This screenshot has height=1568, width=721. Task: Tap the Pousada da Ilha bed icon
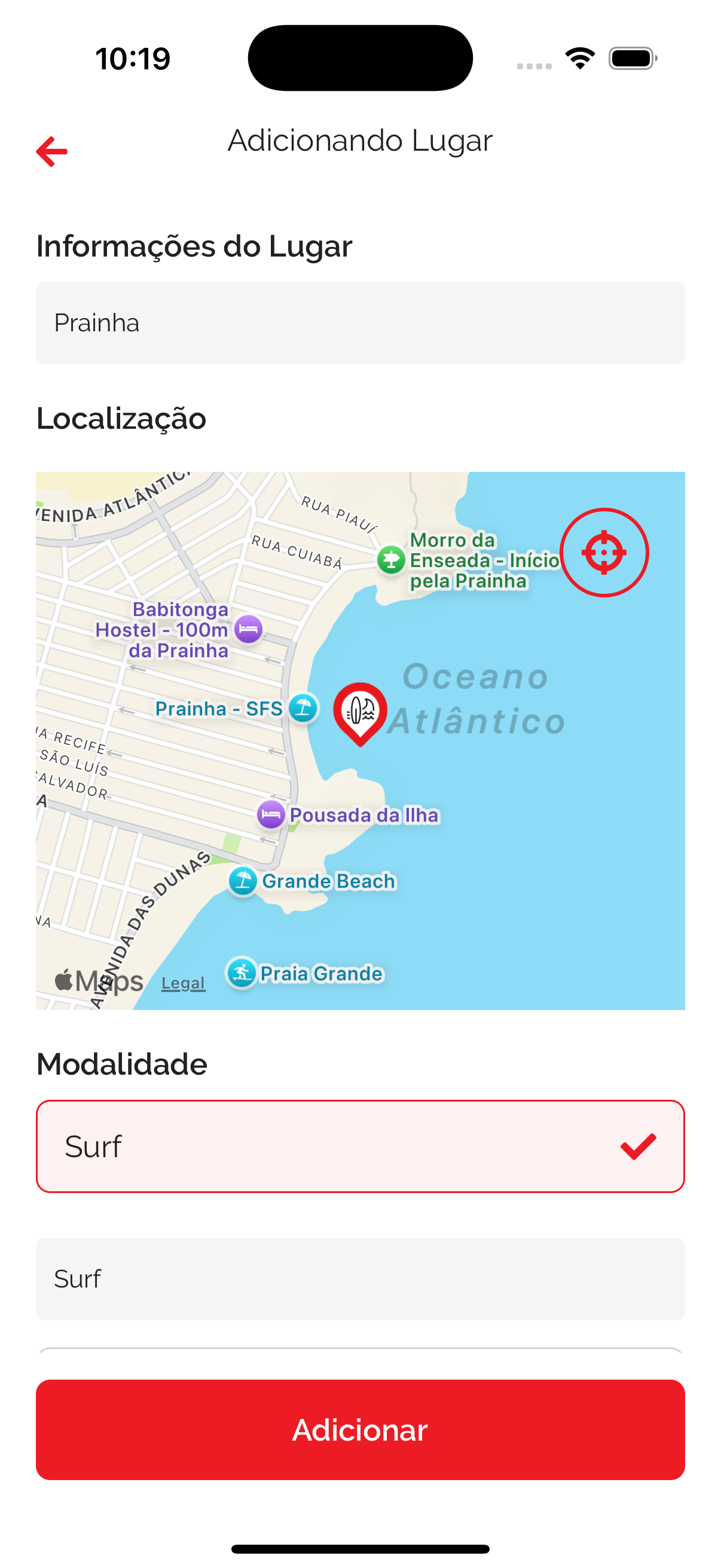(x=271, y=815)
